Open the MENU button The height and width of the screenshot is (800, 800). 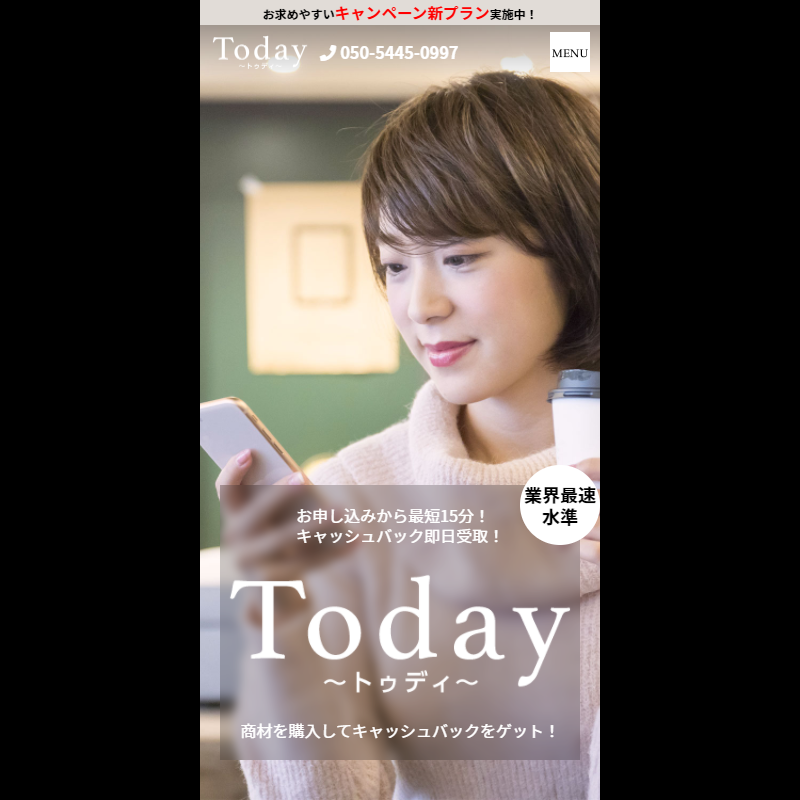coord(569,52)
